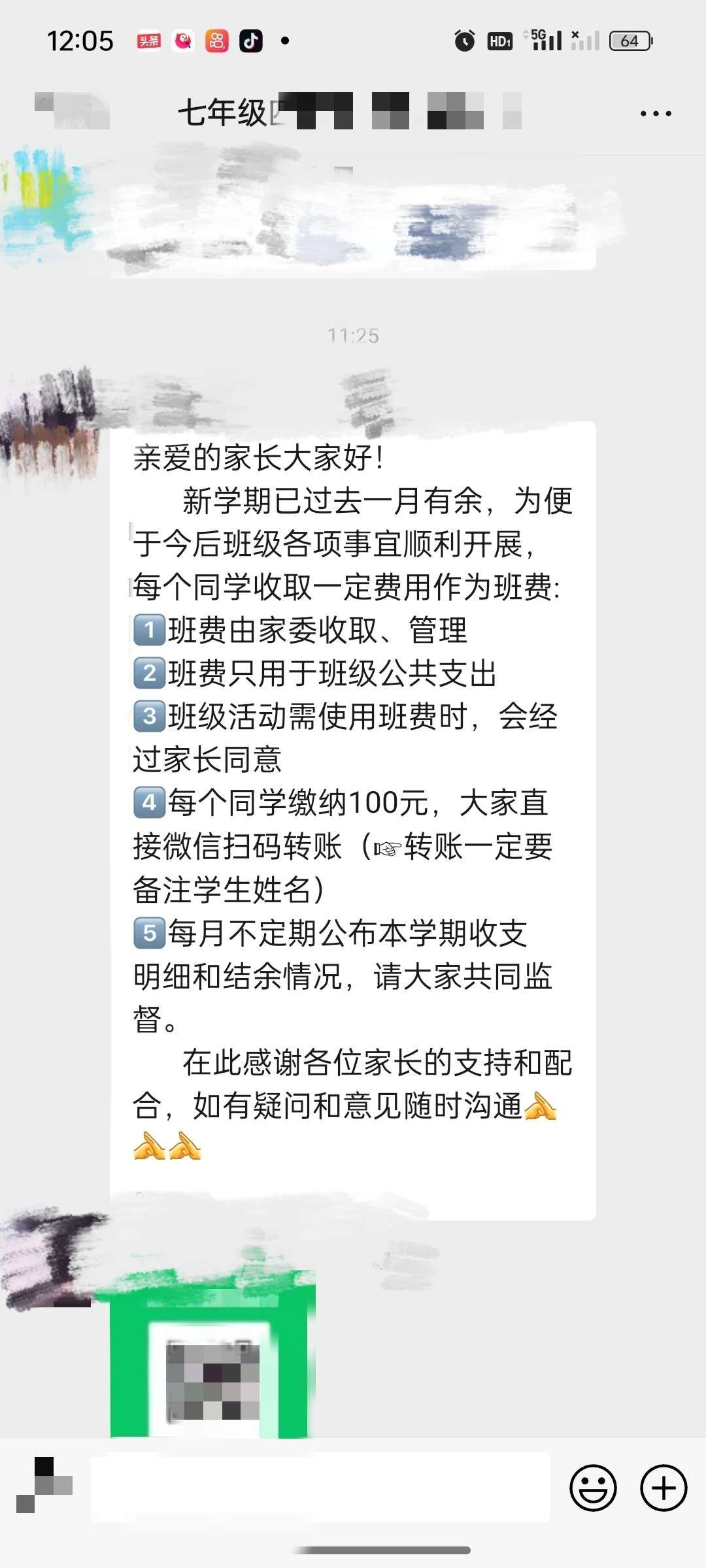
Task: Open the three-dot chat options menu
Action: coord(655,114)
